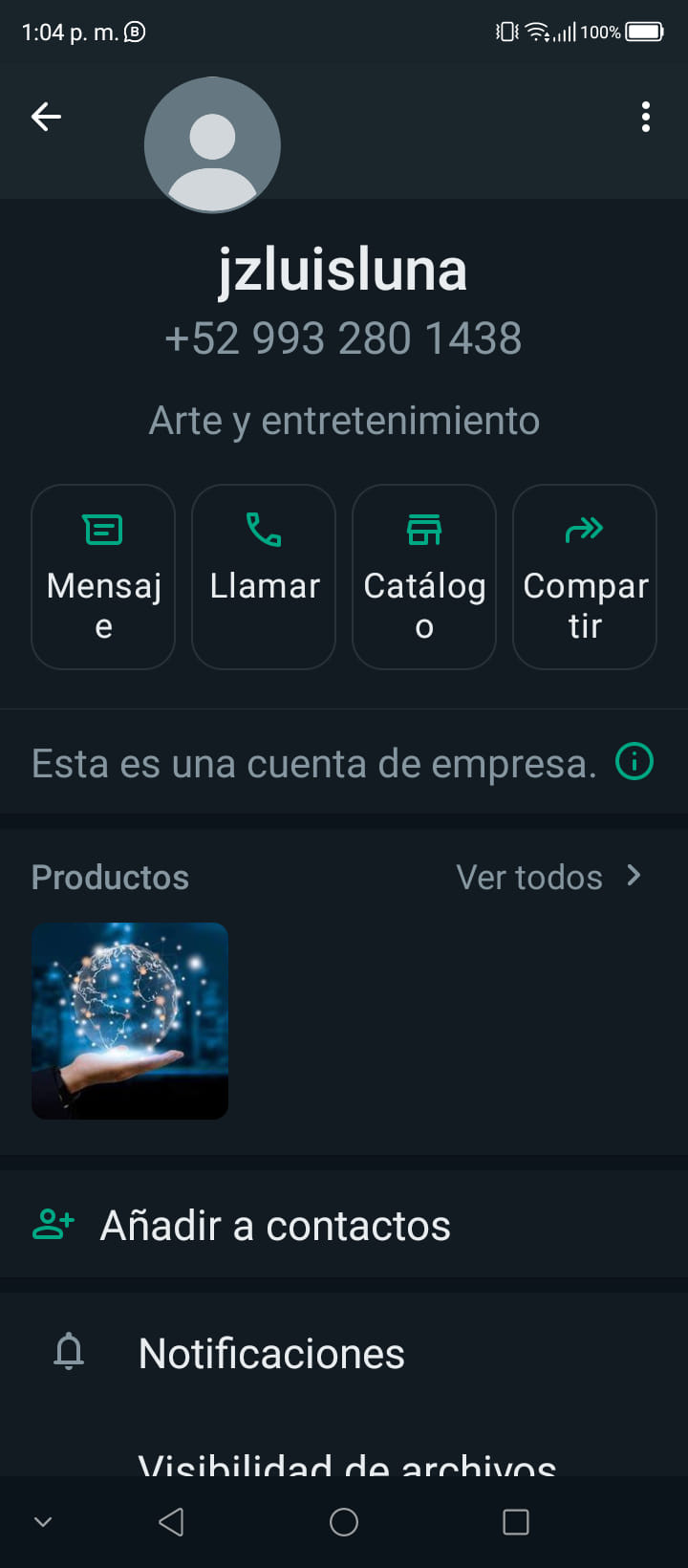Screen dimensions: 688x1568
Task: Open Notificaciones settings
Action: pyautogui.click(x=271, y=1354)
